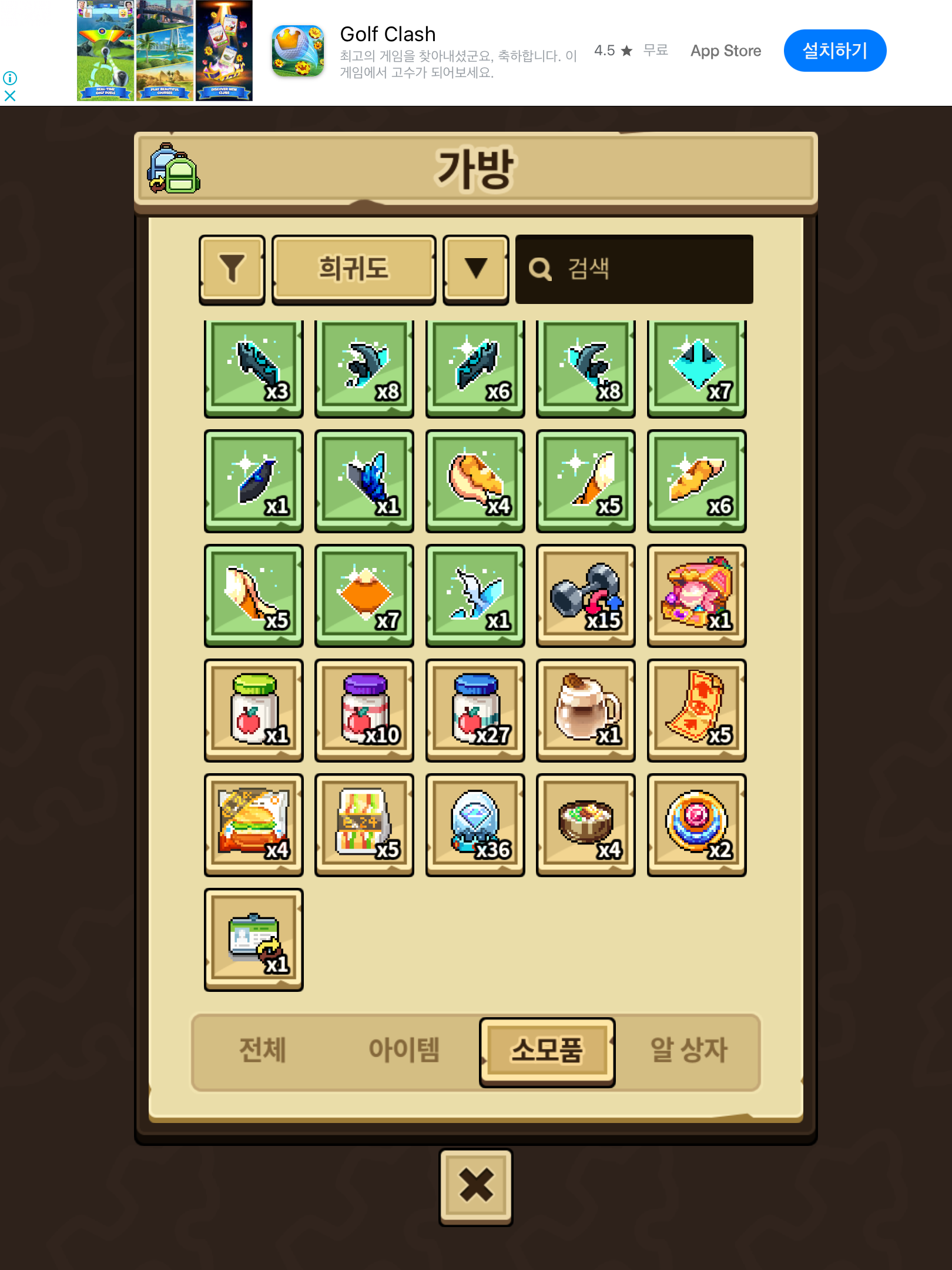
Task: Switch to the 아이템 tab
Action: coord(404,1051)
